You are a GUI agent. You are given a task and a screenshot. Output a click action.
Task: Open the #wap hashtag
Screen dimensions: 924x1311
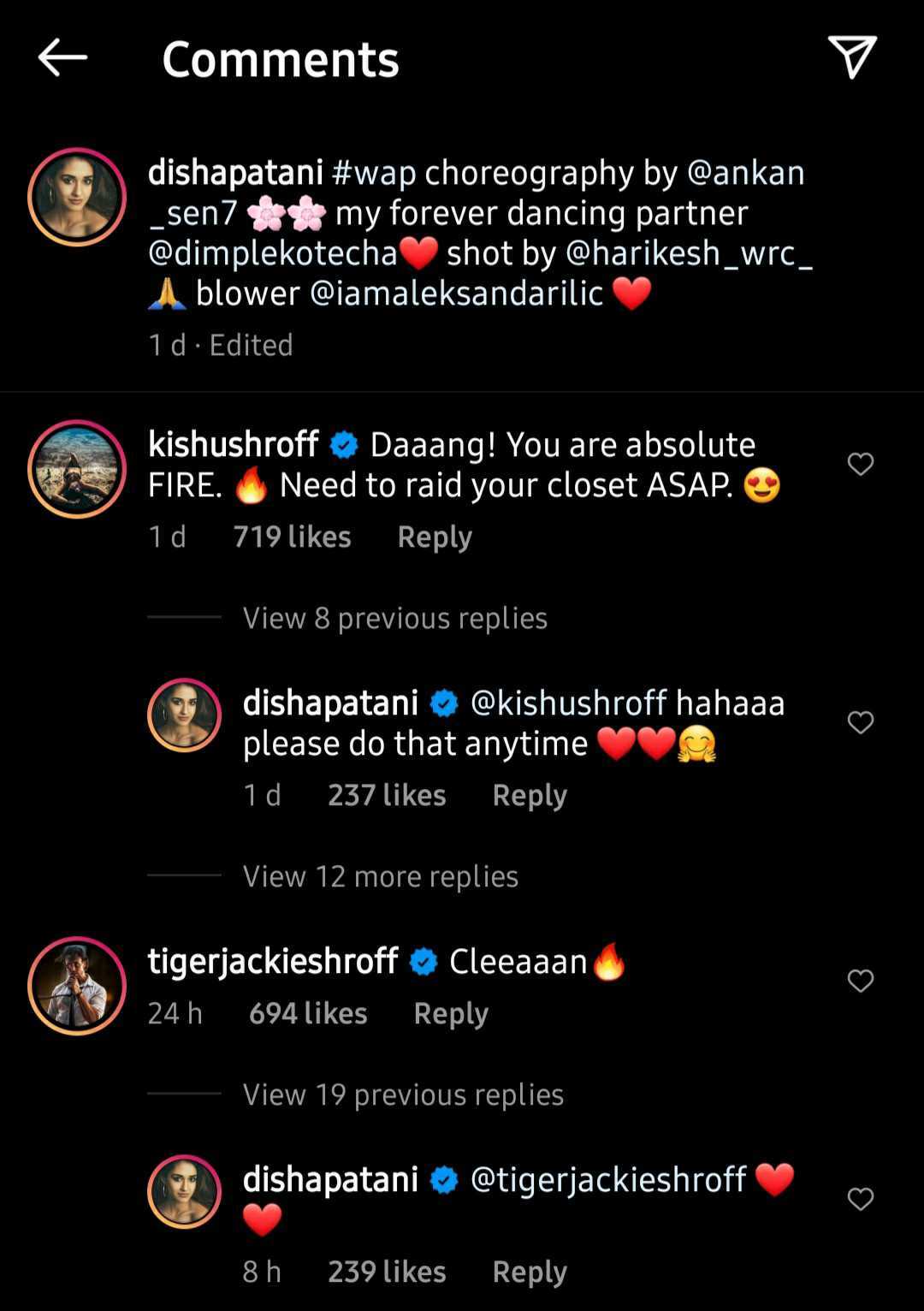pyautogui.click(x=373, y=173)
